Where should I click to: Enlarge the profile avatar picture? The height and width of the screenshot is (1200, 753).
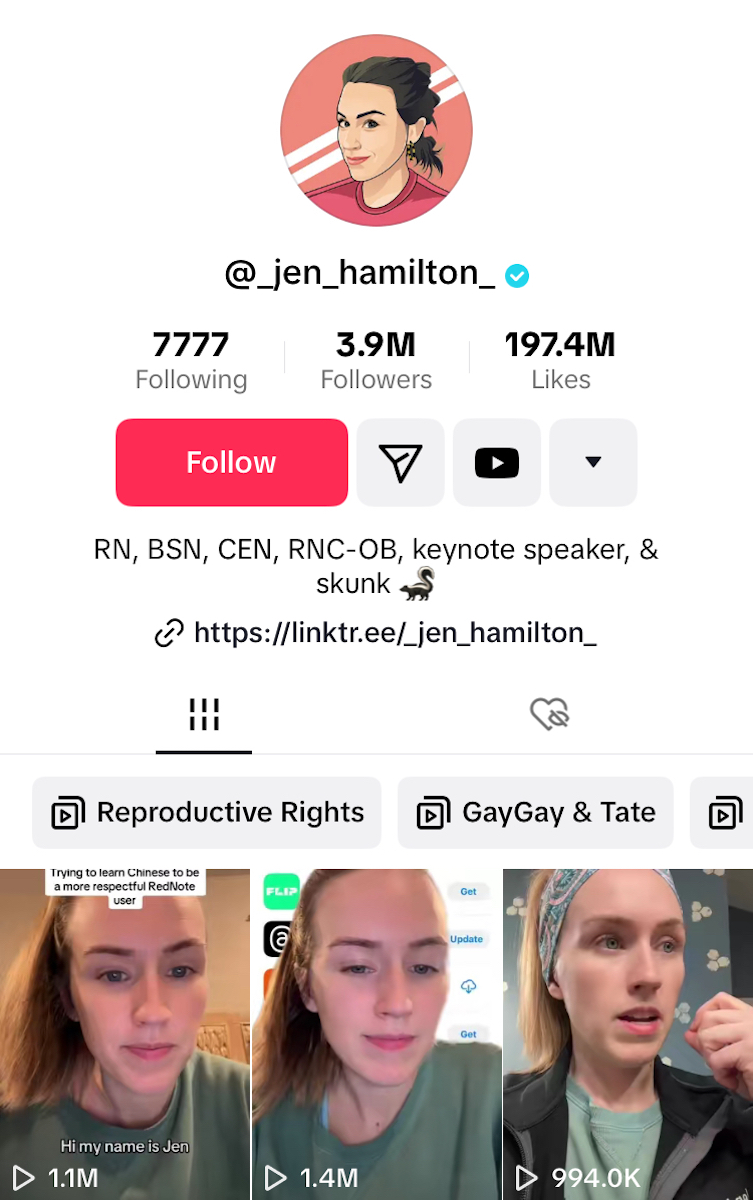coord(376,130)
